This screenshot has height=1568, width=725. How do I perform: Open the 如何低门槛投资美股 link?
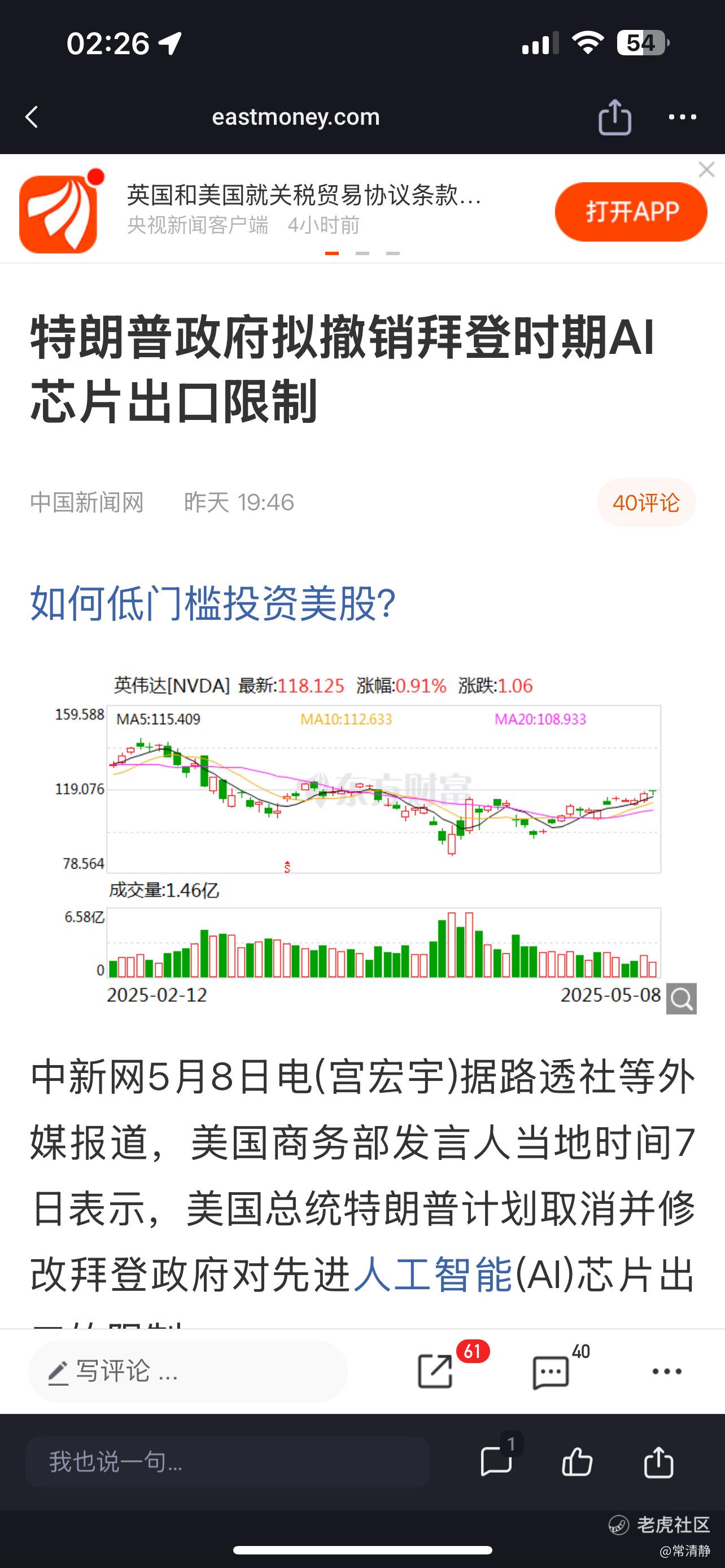click(x=213, y=603)
